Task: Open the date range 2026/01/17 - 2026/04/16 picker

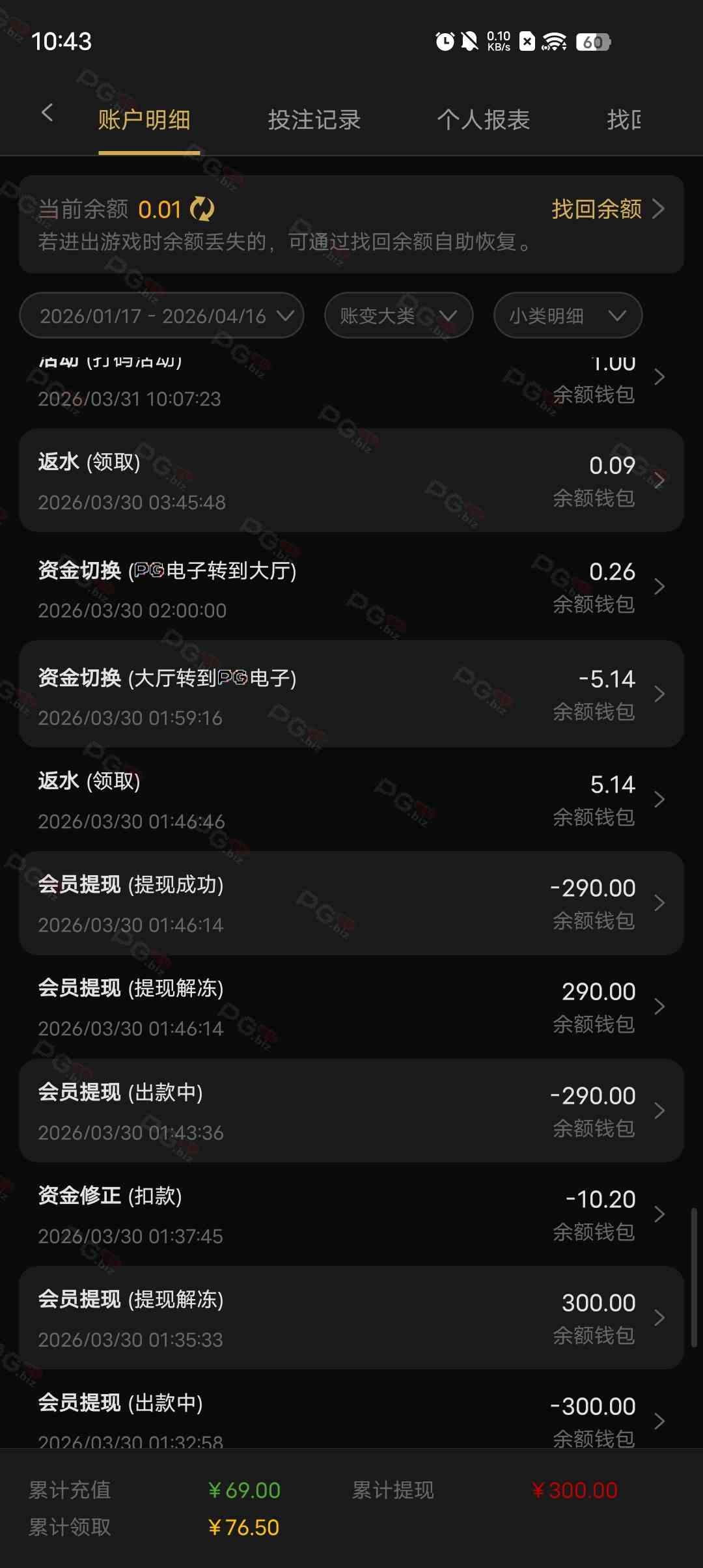Action: [x=161, y=316]
